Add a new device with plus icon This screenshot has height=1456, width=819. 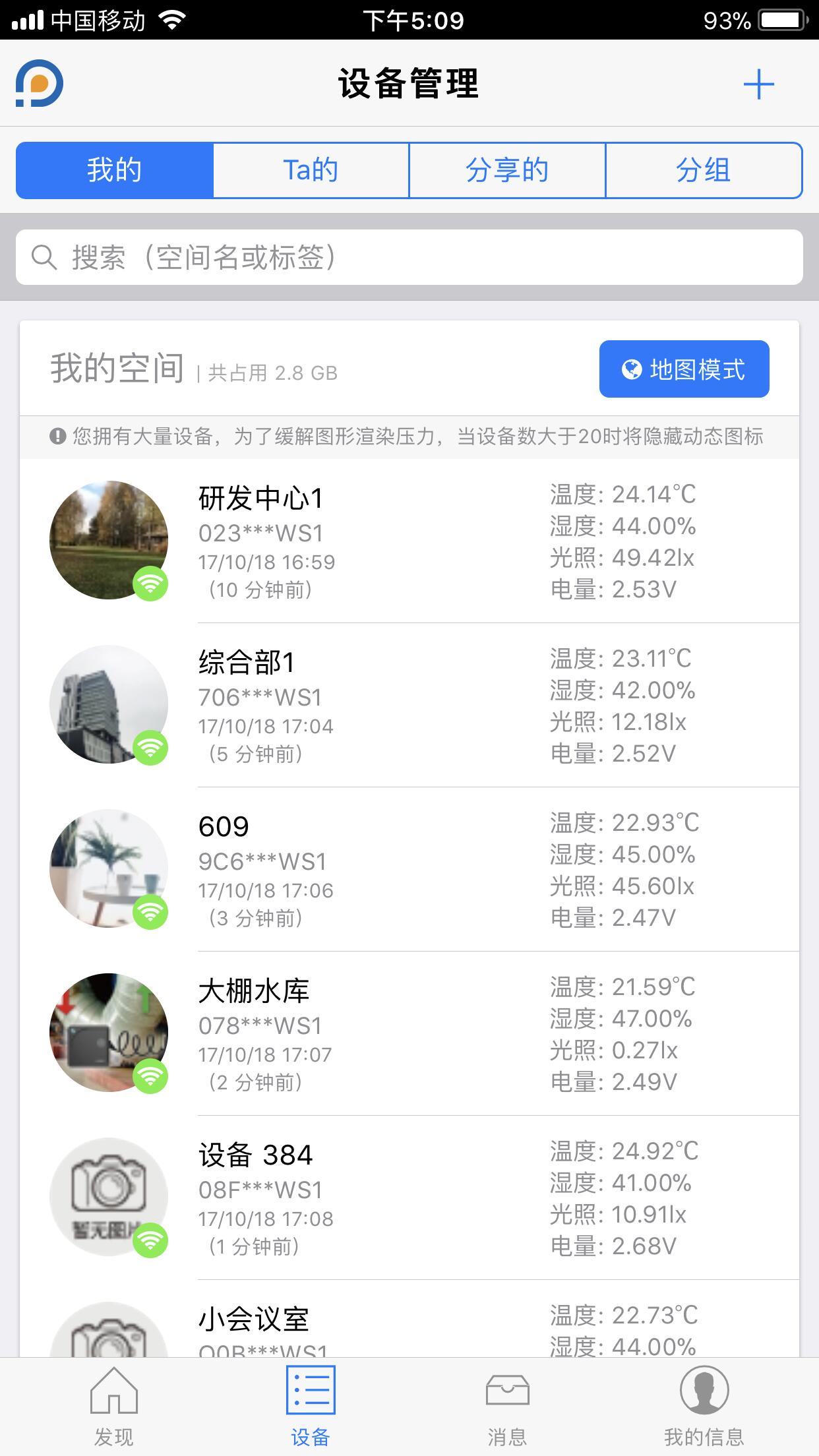(758, 84)
